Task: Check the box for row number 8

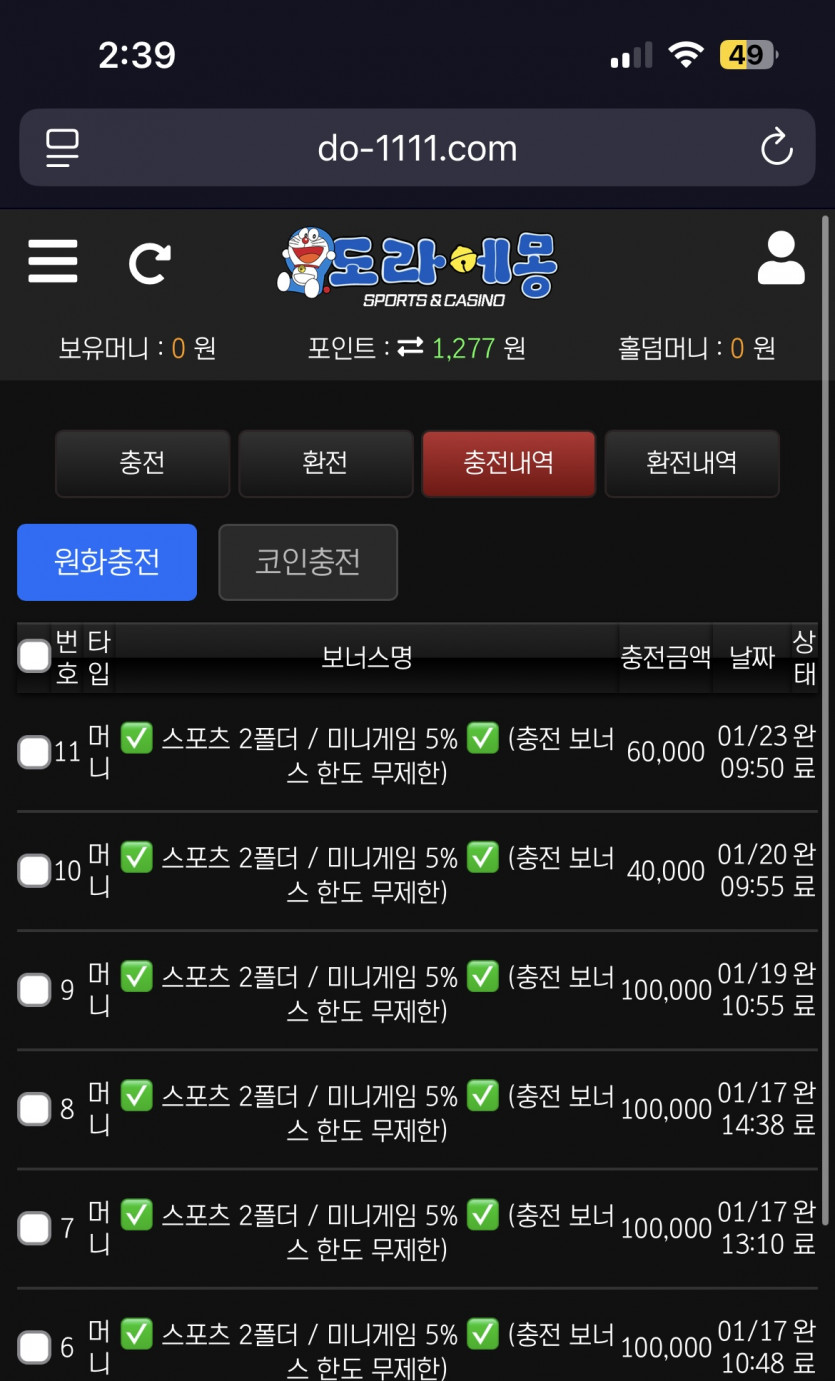Action: click(x=34, y=1109)
